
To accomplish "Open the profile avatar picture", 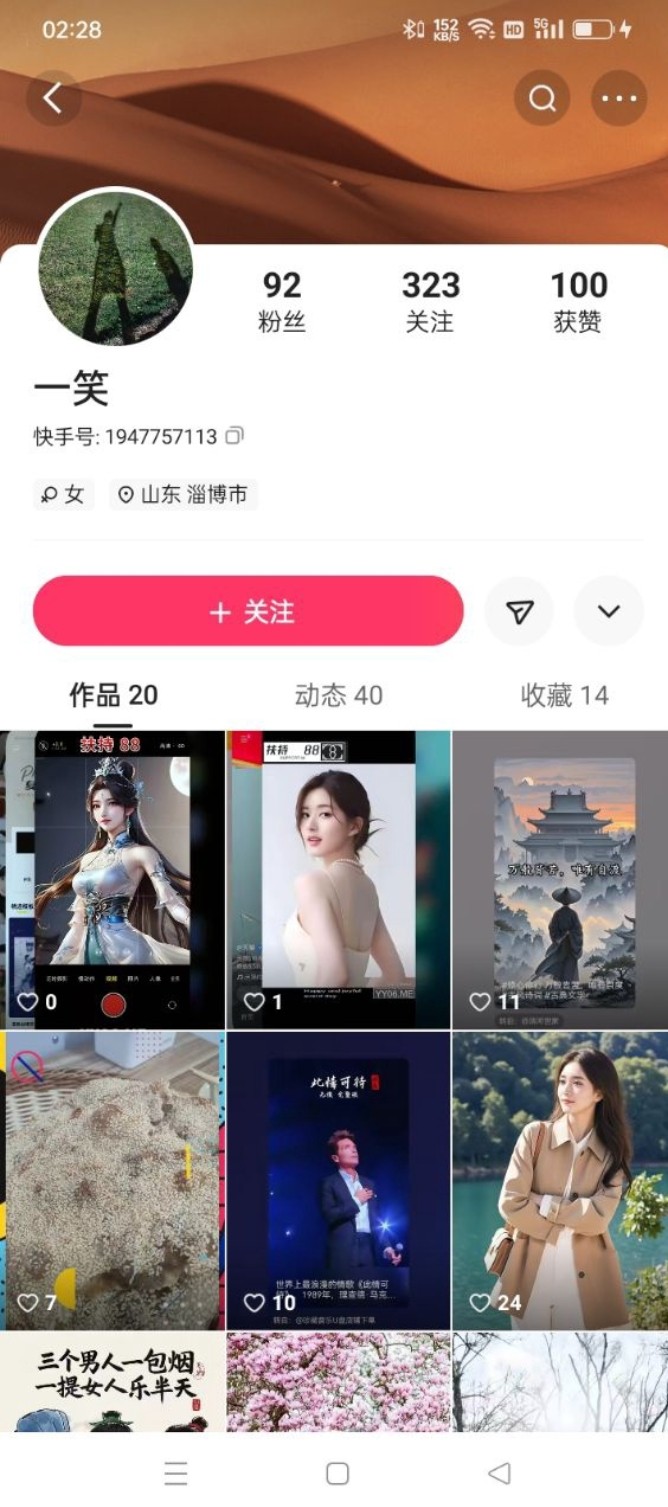I will 116,267.
